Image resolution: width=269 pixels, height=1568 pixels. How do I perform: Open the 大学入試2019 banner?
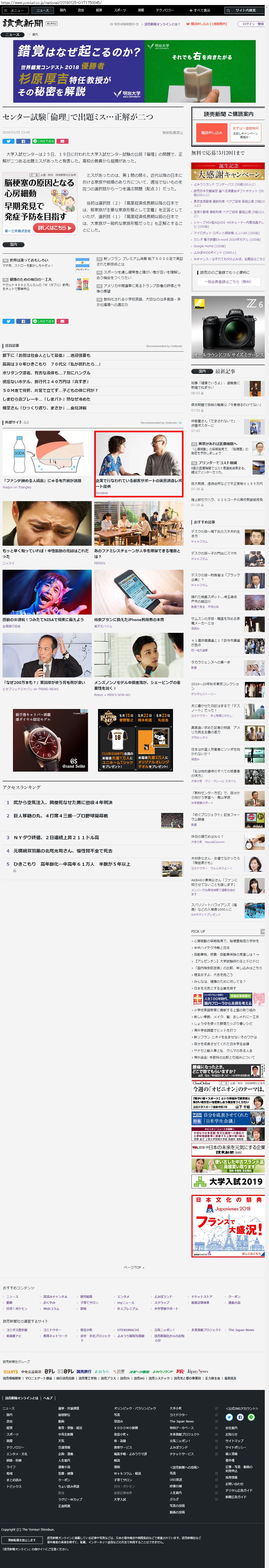click(228, 1181)
